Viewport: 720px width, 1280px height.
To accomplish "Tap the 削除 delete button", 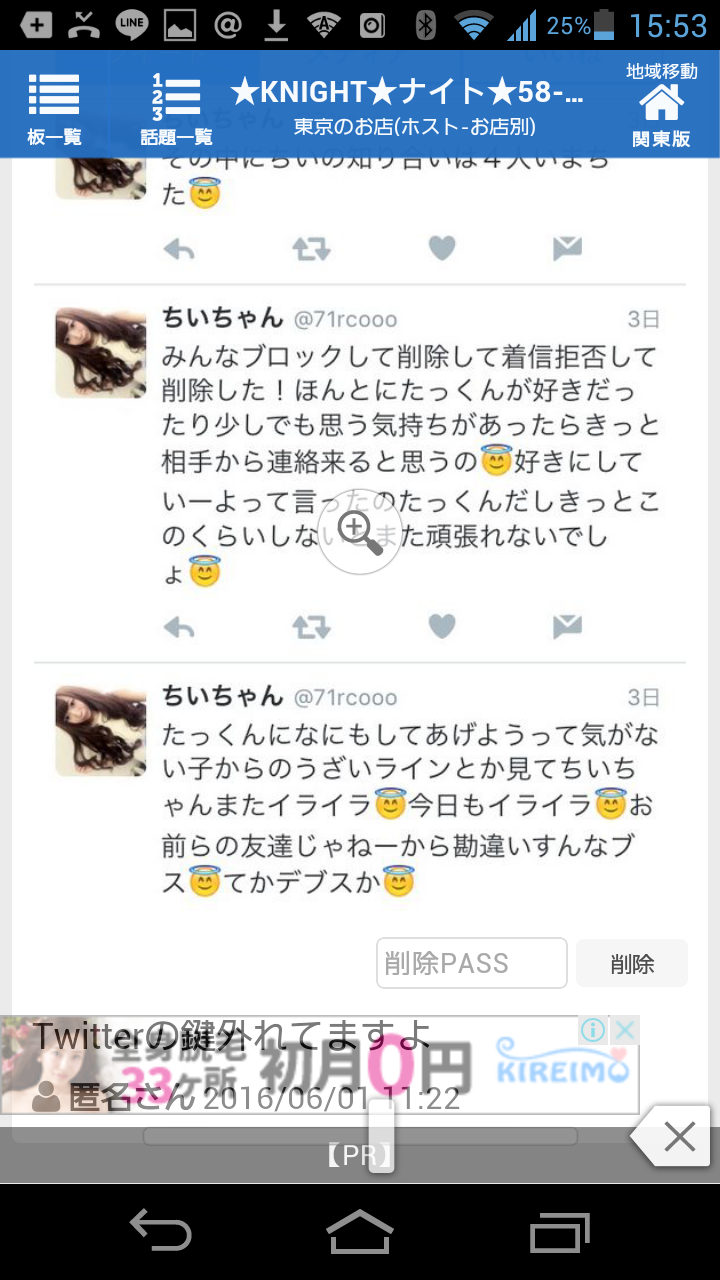I will (632, 963).
